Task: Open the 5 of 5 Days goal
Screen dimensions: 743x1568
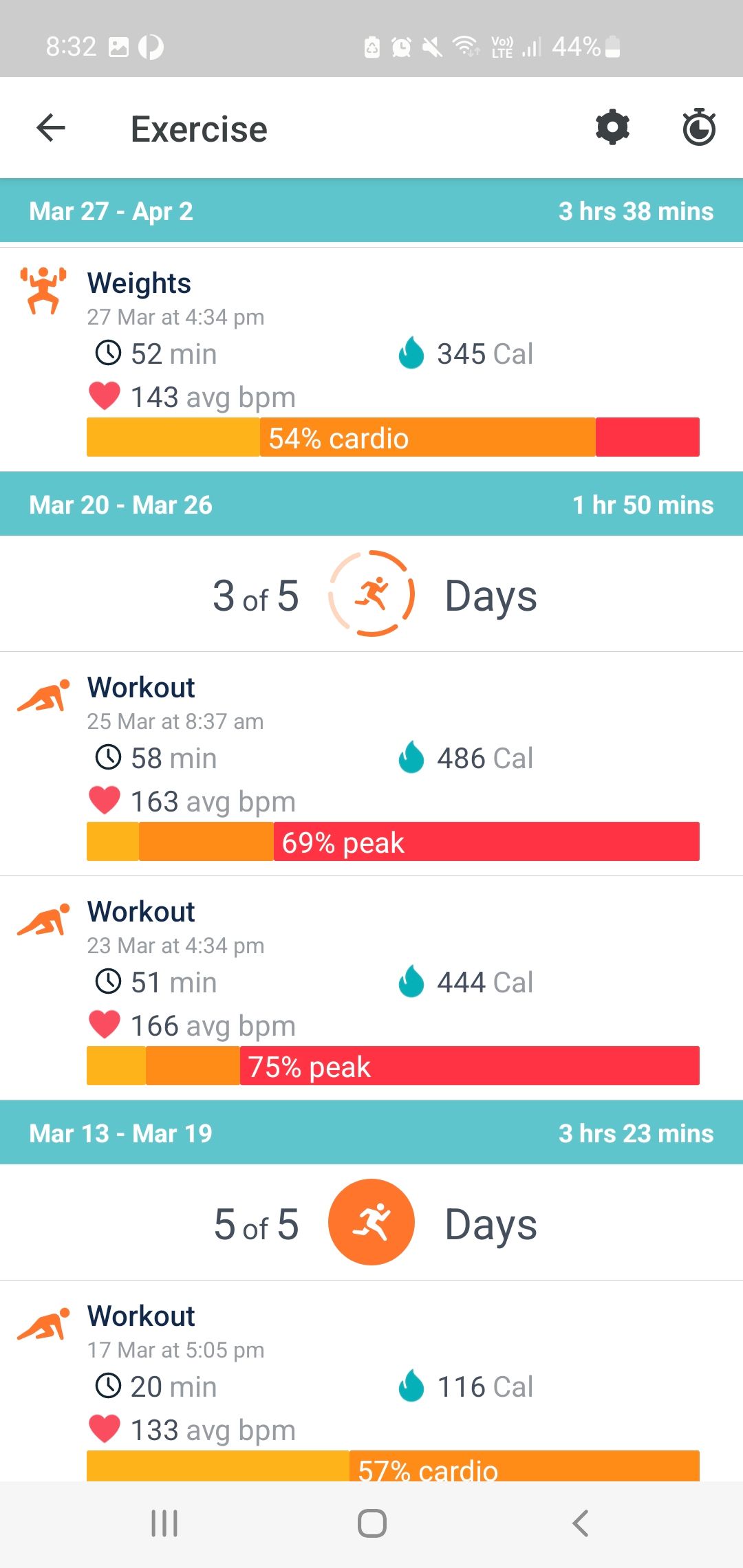Action: (x=371, y=1223)
